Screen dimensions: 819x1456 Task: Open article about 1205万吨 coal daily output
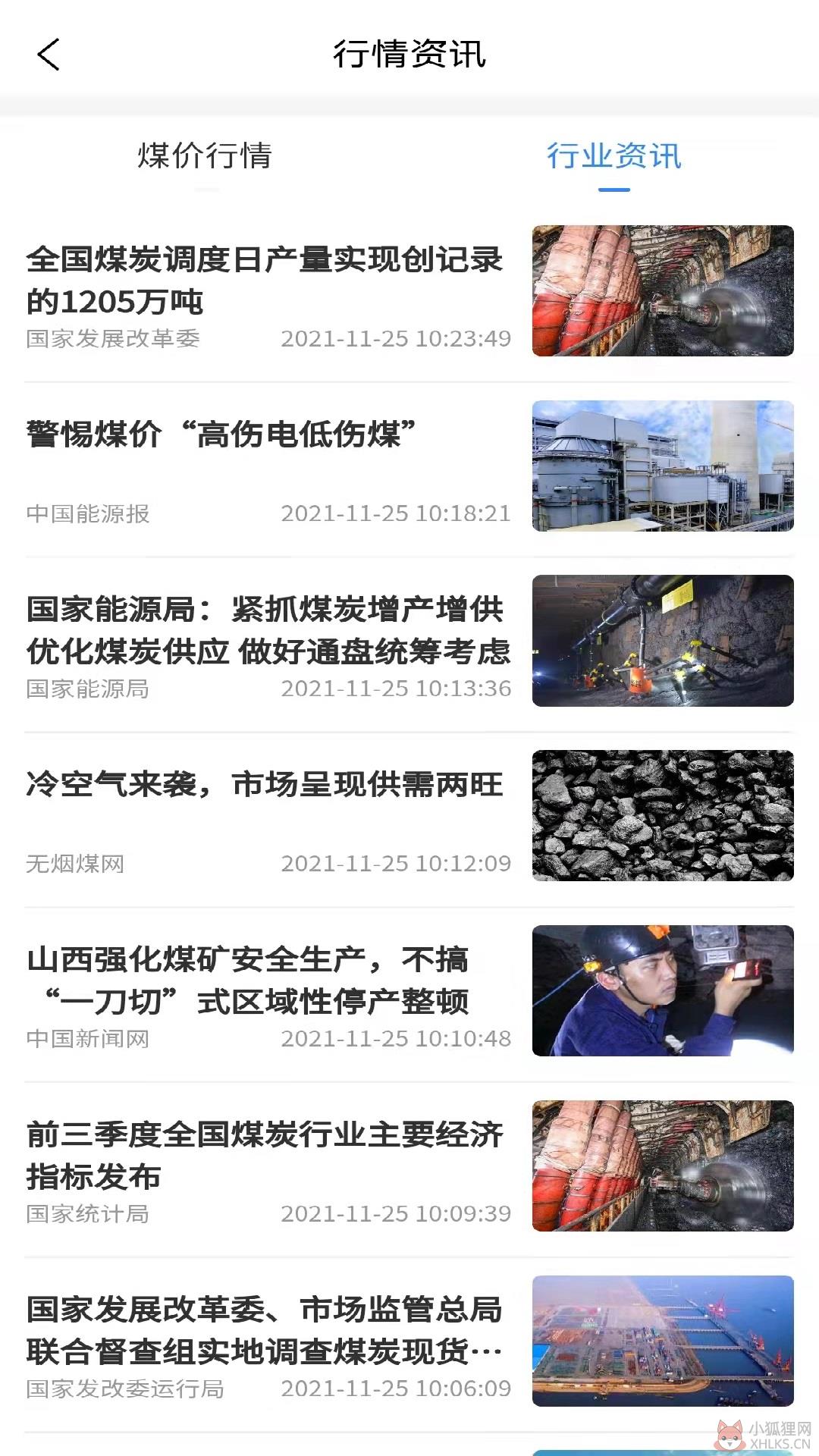point(409,292)
